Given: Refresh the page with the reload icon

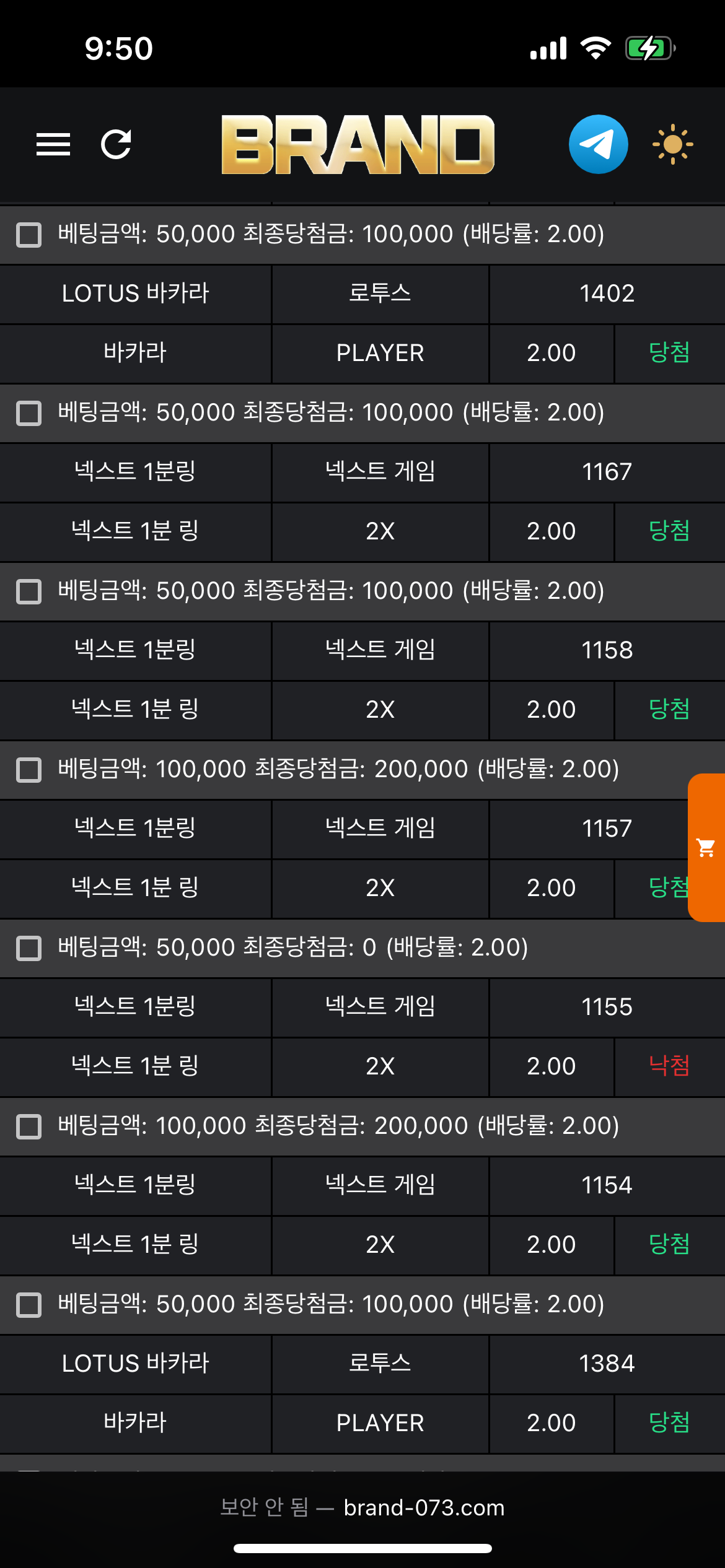Looking at the screenshot, I should 116,145.
